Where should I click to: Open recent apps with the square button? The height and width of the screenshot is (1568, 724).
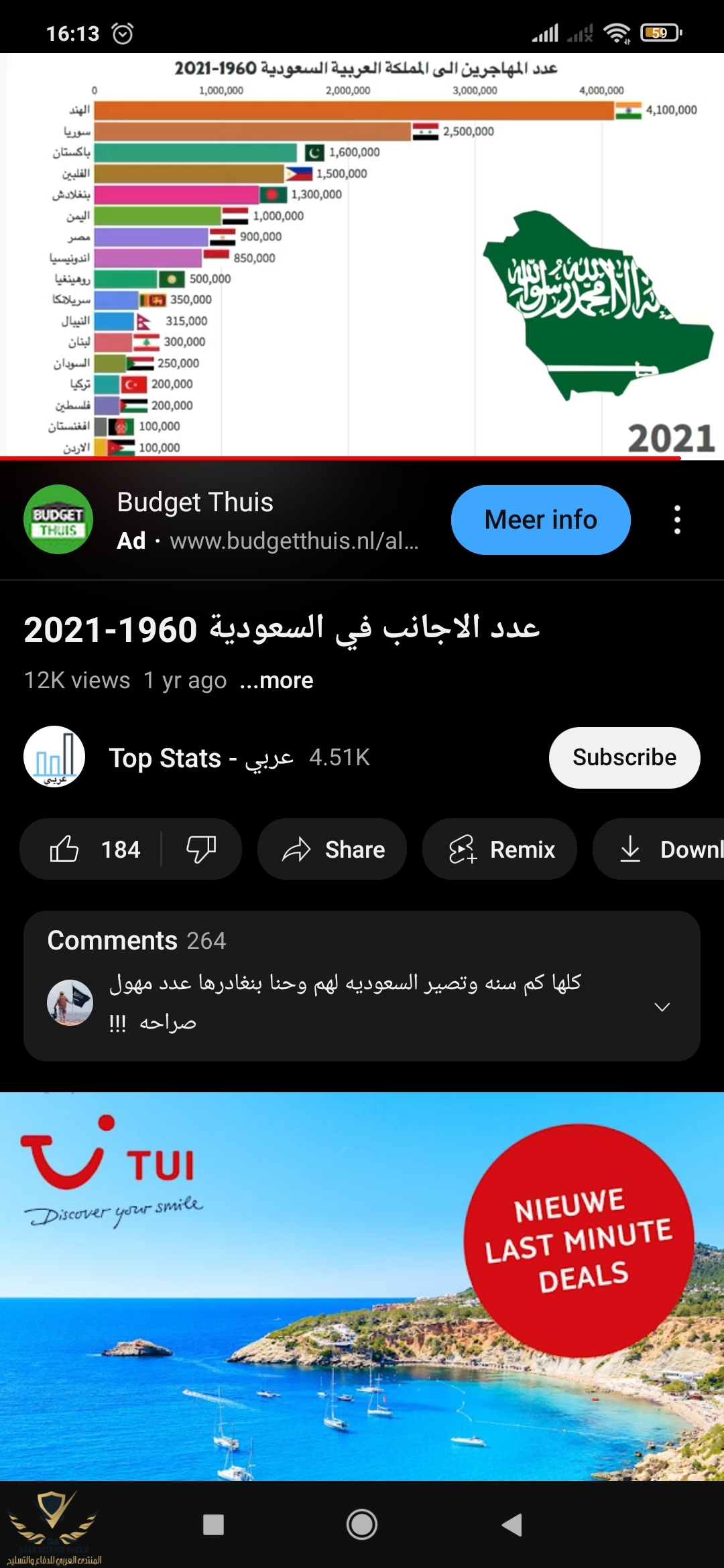[213, 1524]
